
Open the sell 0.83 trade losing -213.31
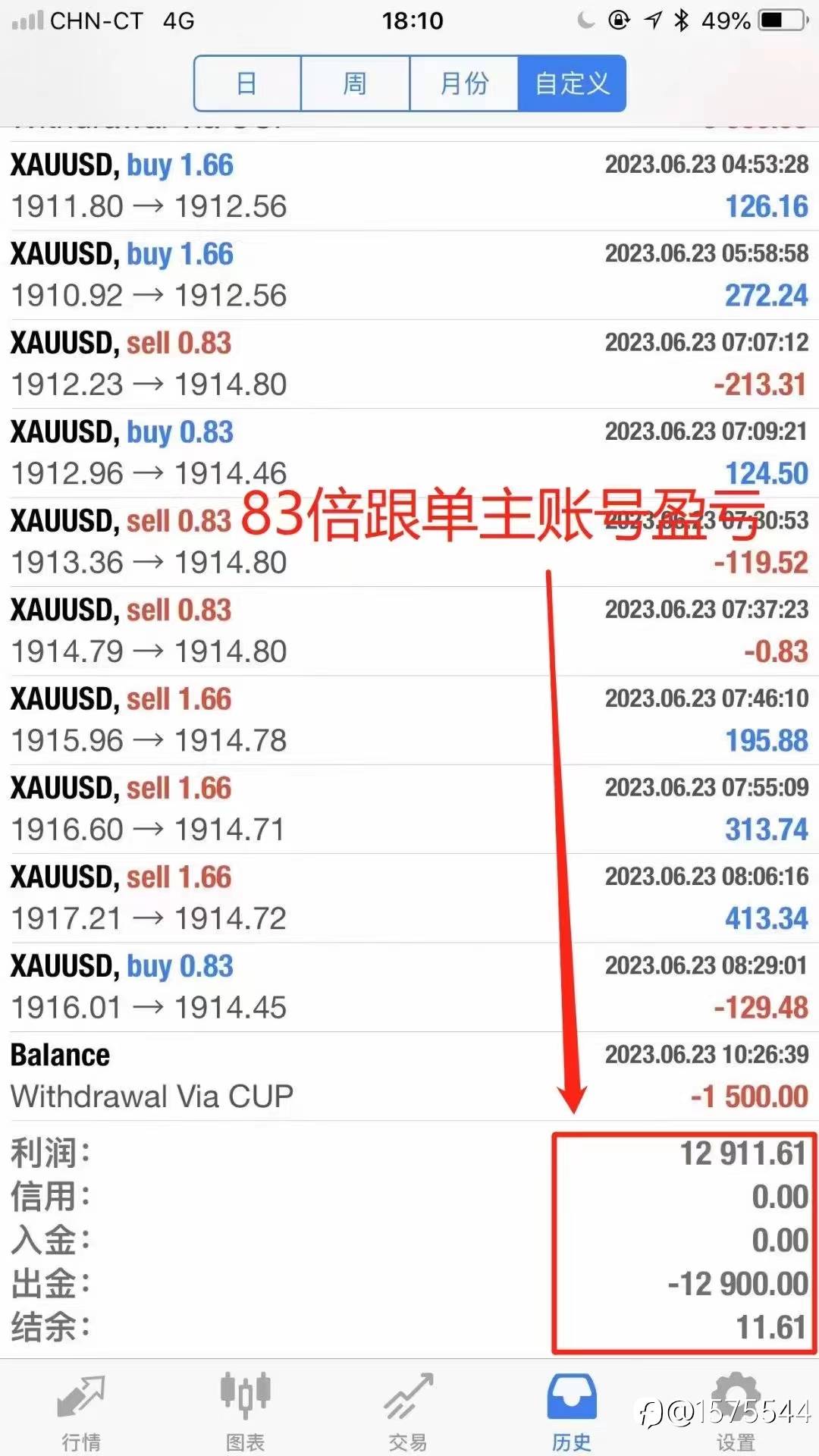click(409, 364)
